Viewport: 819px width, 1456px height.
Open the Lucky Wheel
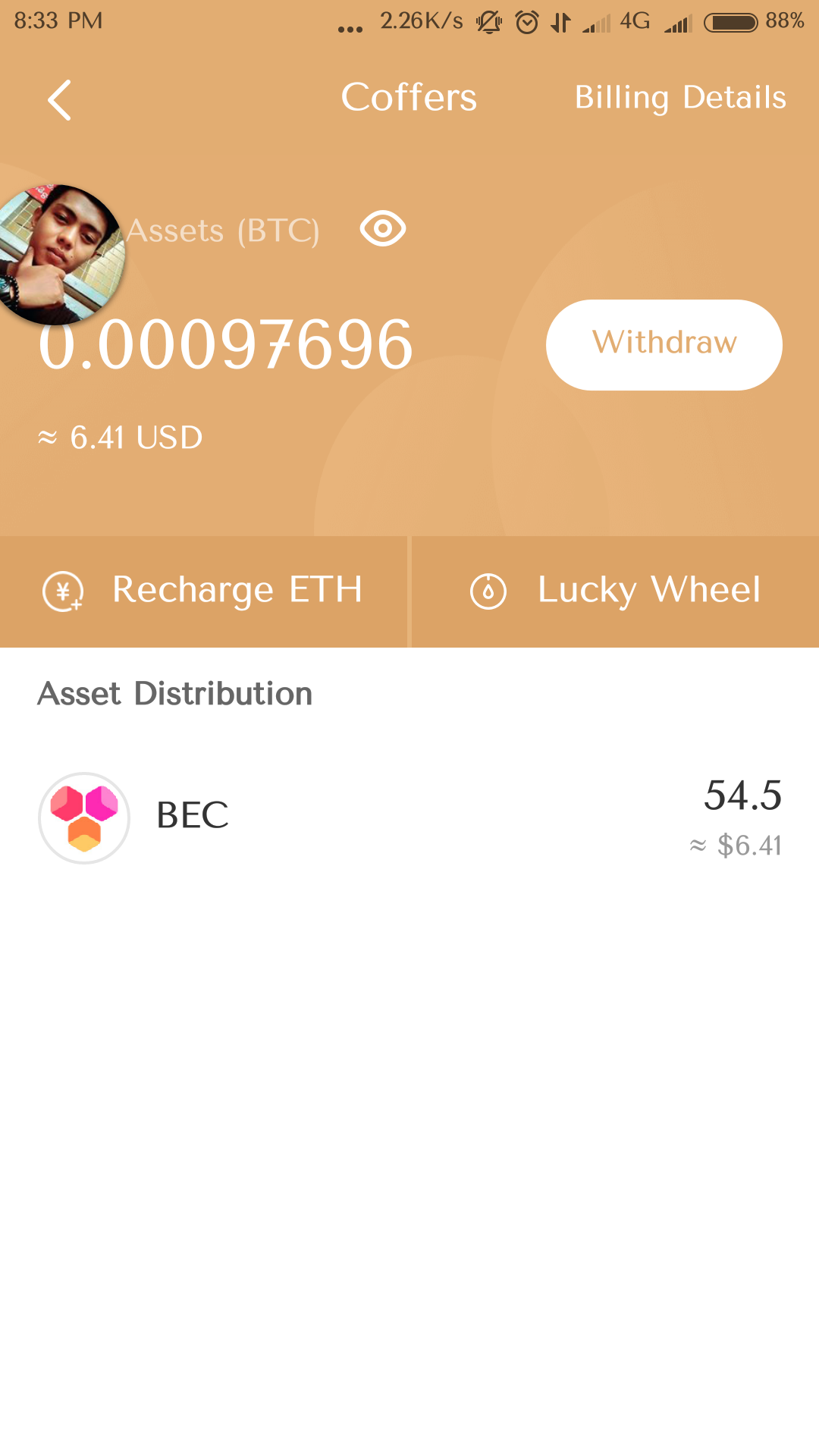point(615,591)
